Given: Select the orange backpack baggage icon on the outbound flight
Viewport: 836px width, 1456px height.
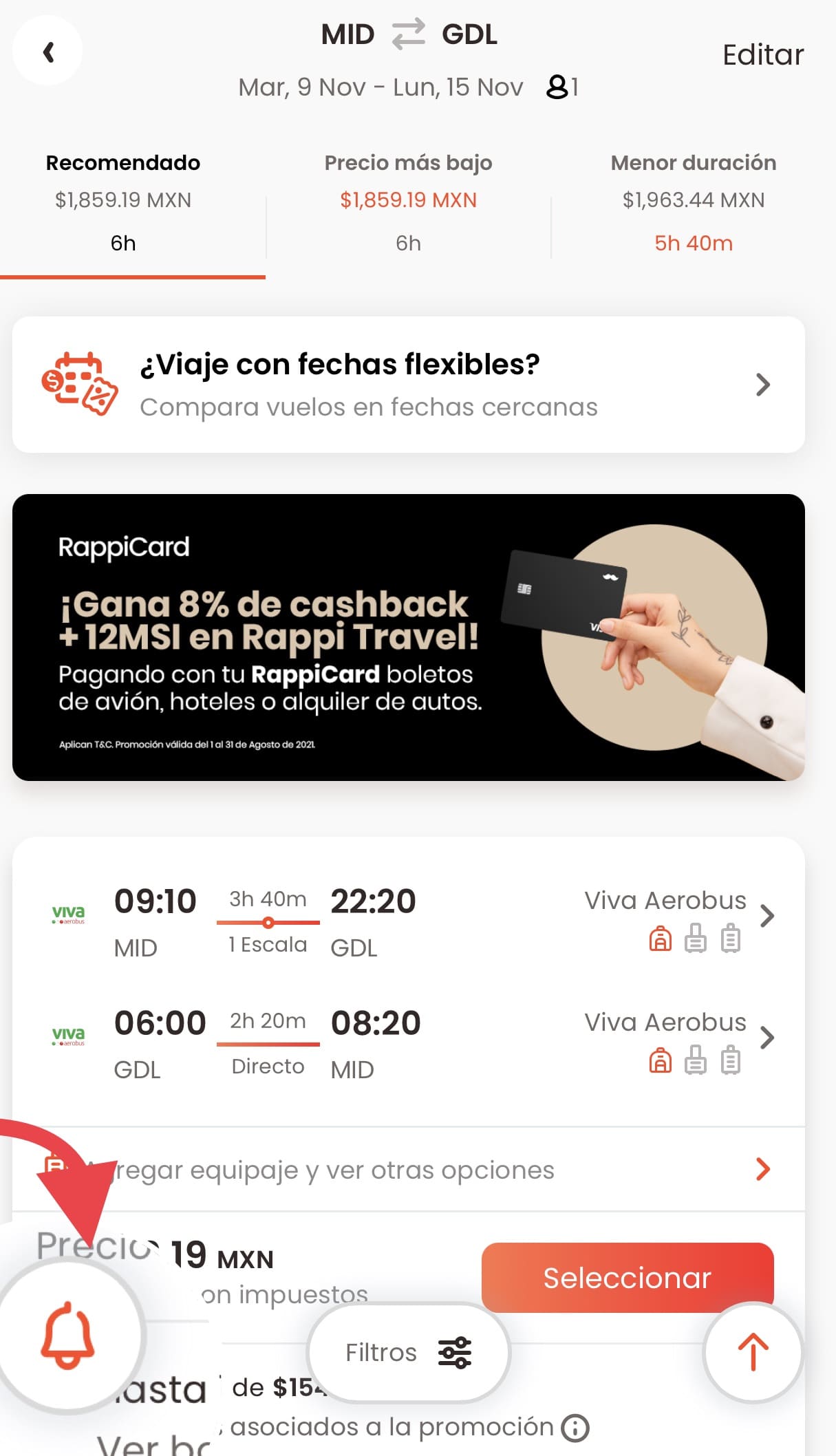Looking at the screenshot, I should click(659, 937).
